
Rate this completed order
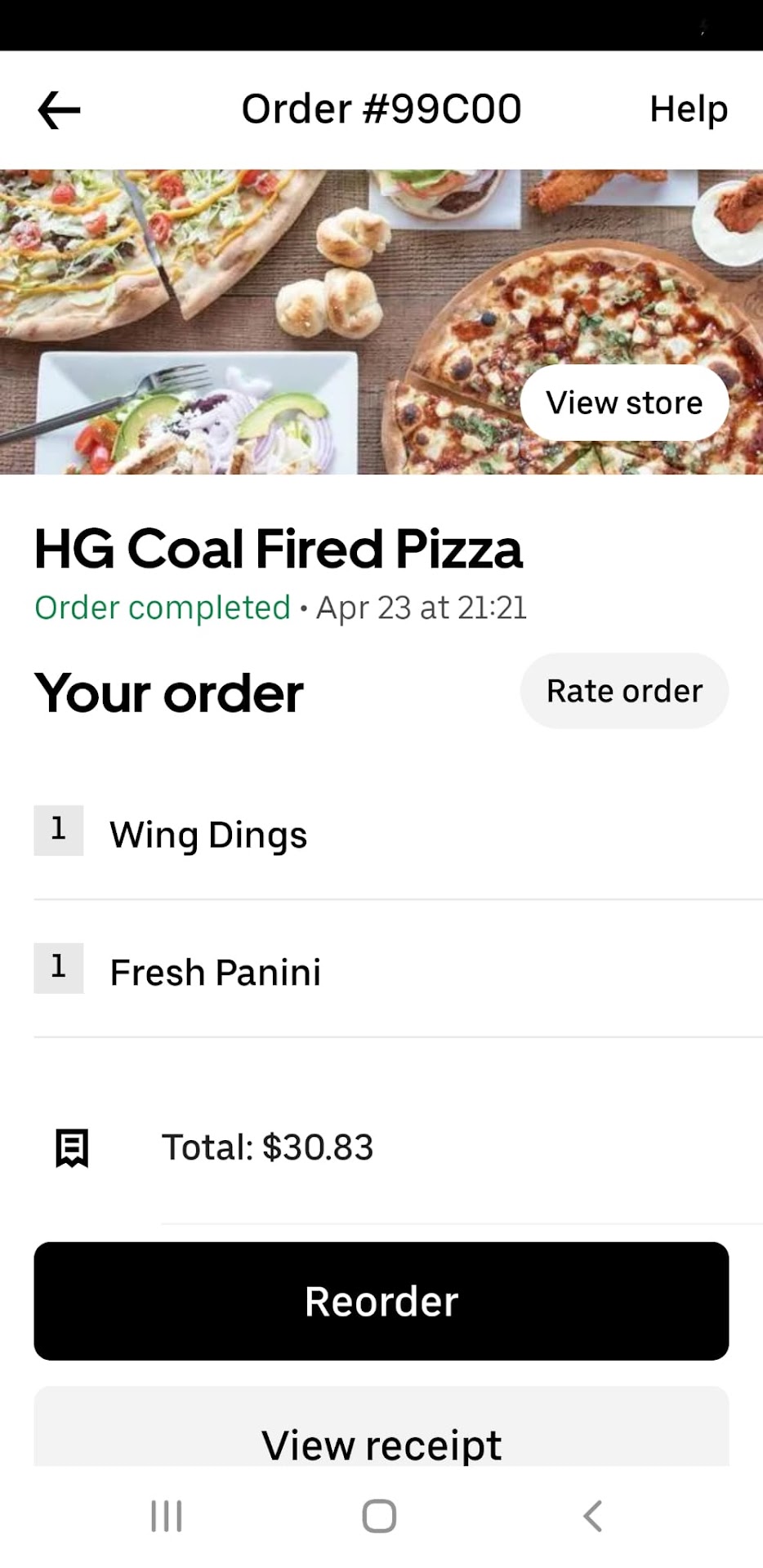(624, 691)
